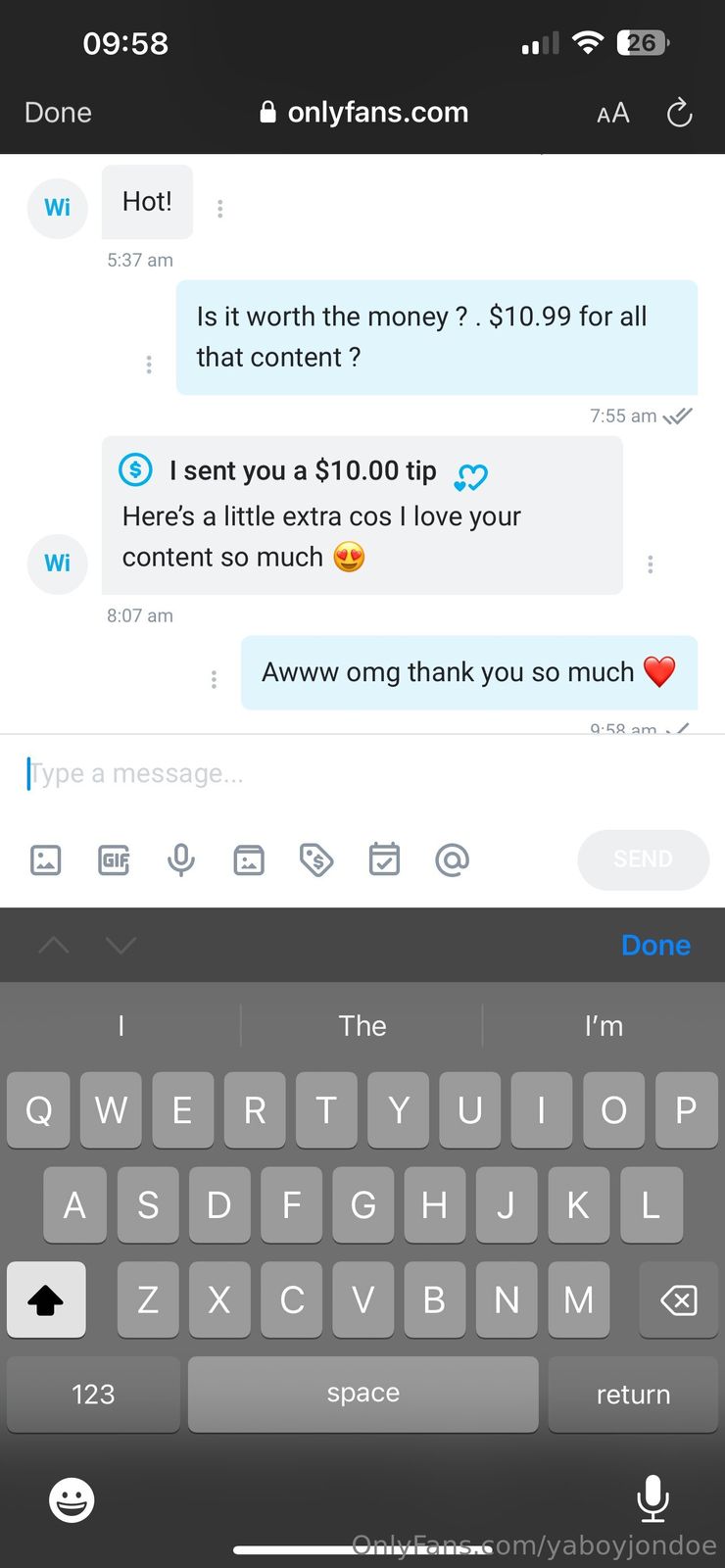Screen dimensions: 725x1568
Task: Open options for the $10.00 tip message
Action: pos(651,564)
